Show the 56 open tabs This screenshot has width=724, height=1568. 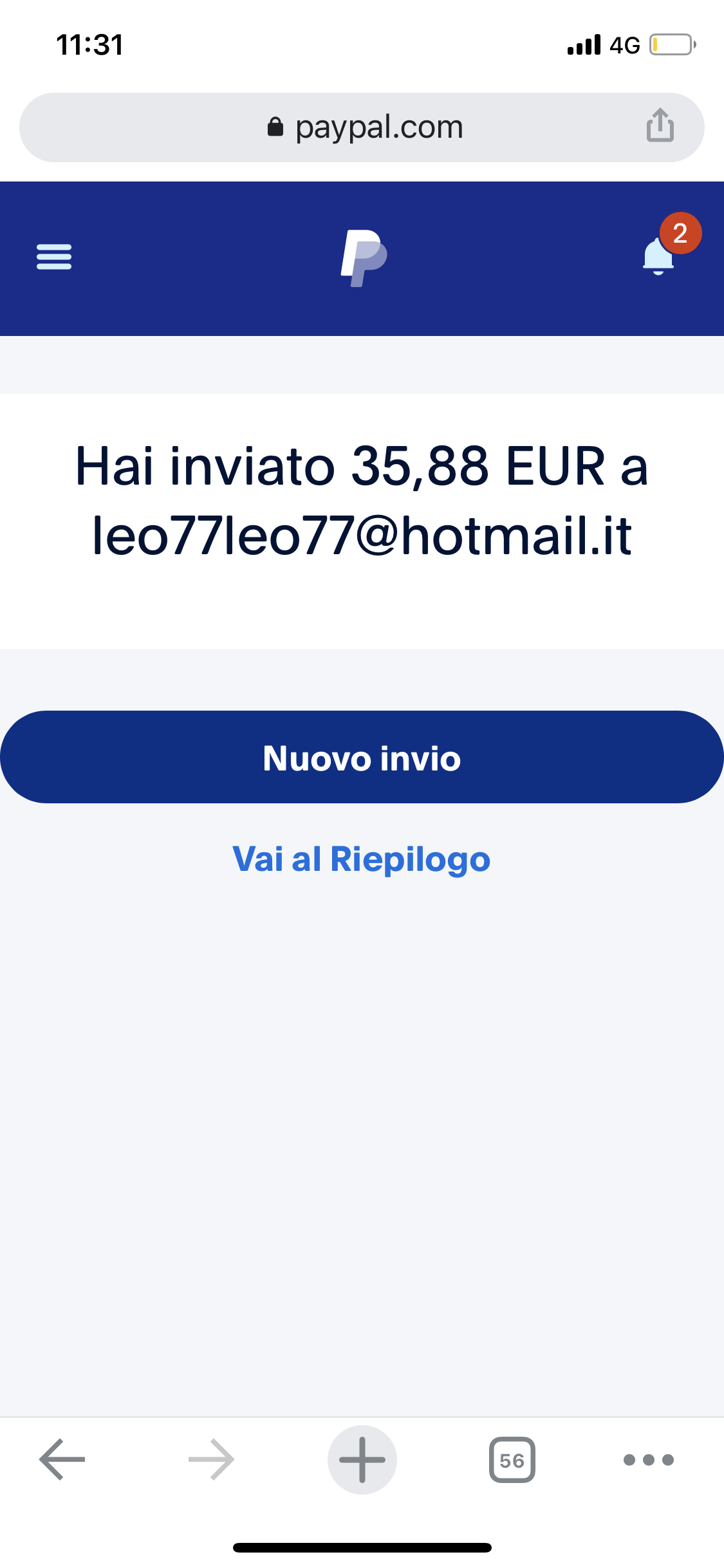[512, 1459]
